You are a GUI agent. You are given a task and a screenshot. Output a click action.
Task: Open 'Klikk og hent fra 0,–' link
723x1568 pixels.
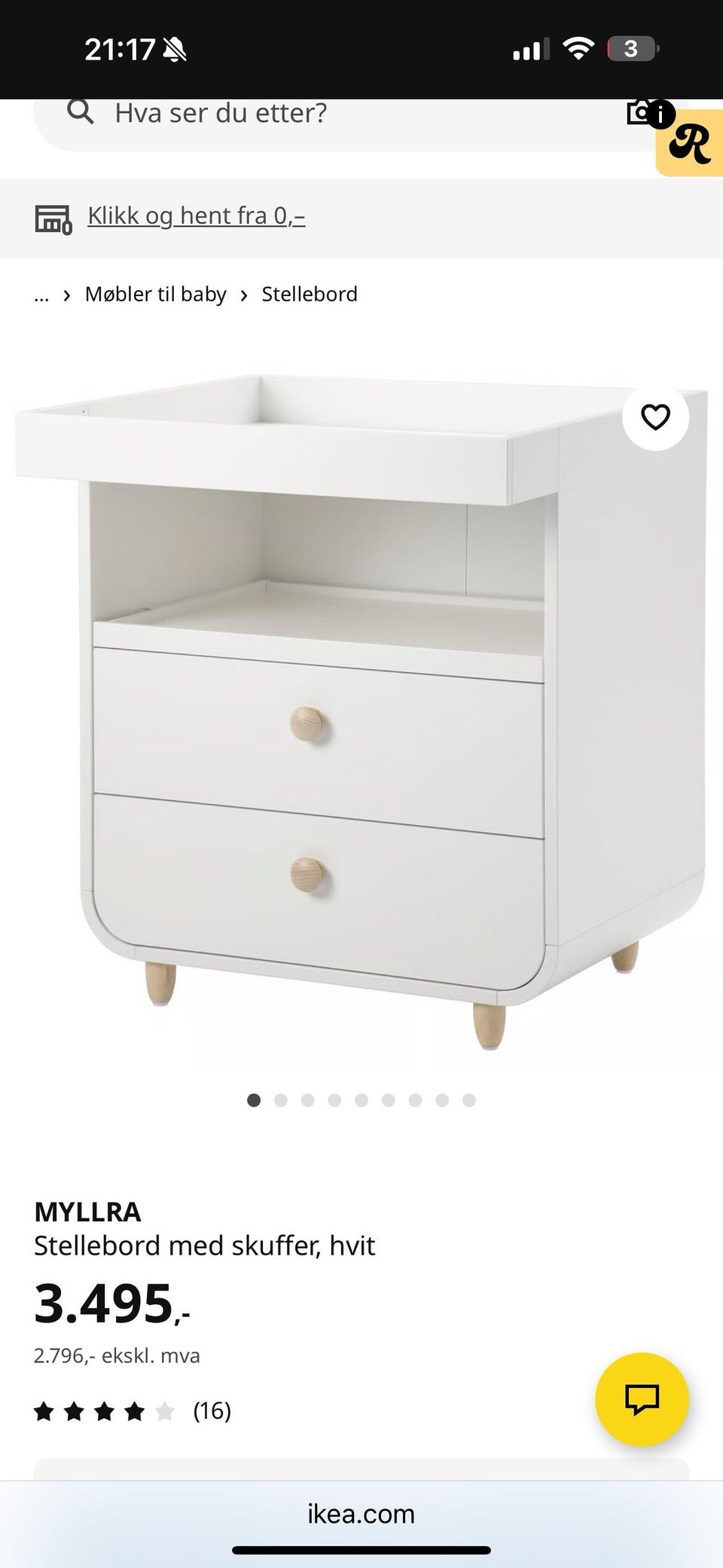pyautogui.click(x=196, y=216)
